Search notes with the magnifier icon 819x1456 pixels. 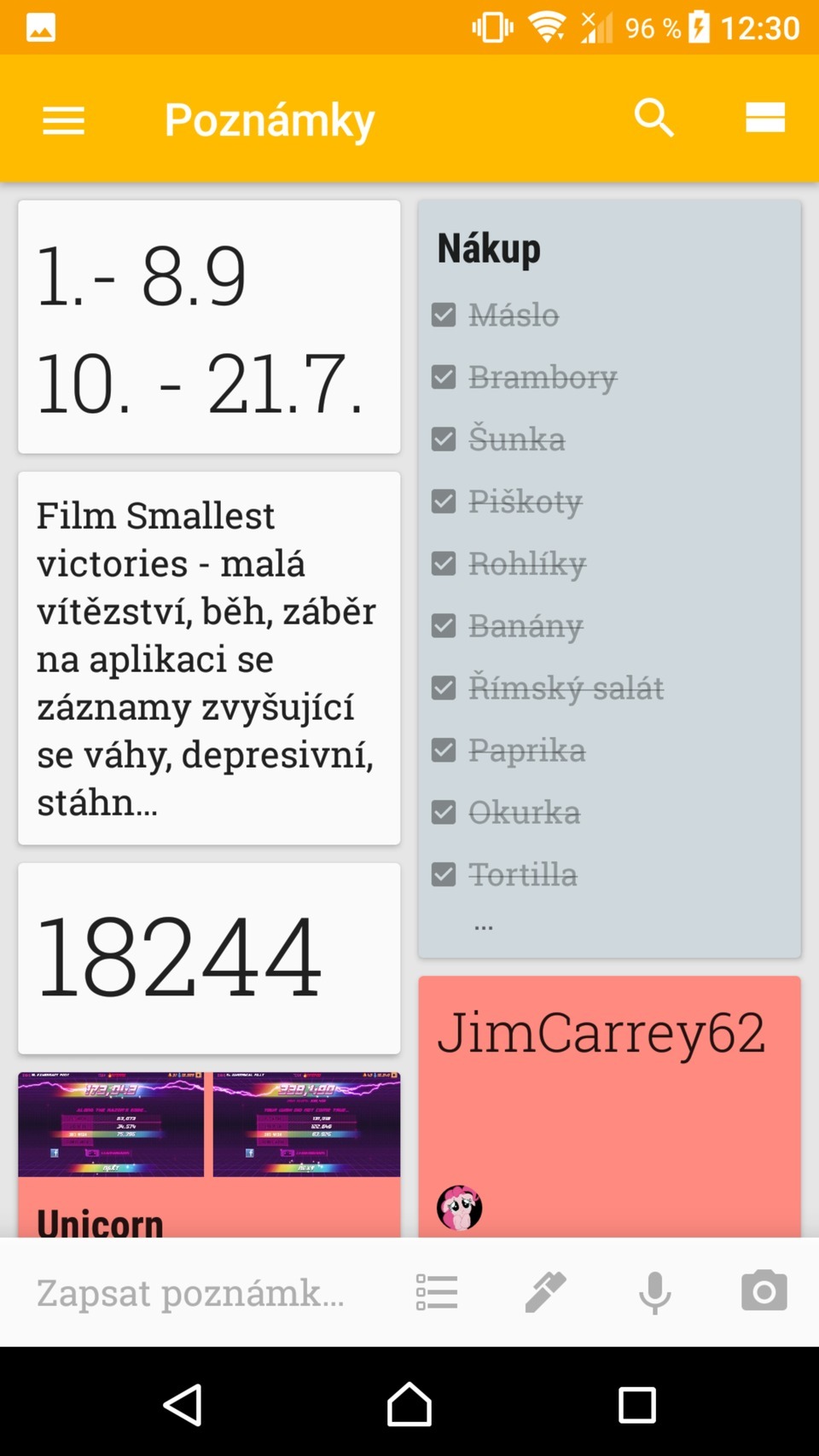tap(654, 119)
